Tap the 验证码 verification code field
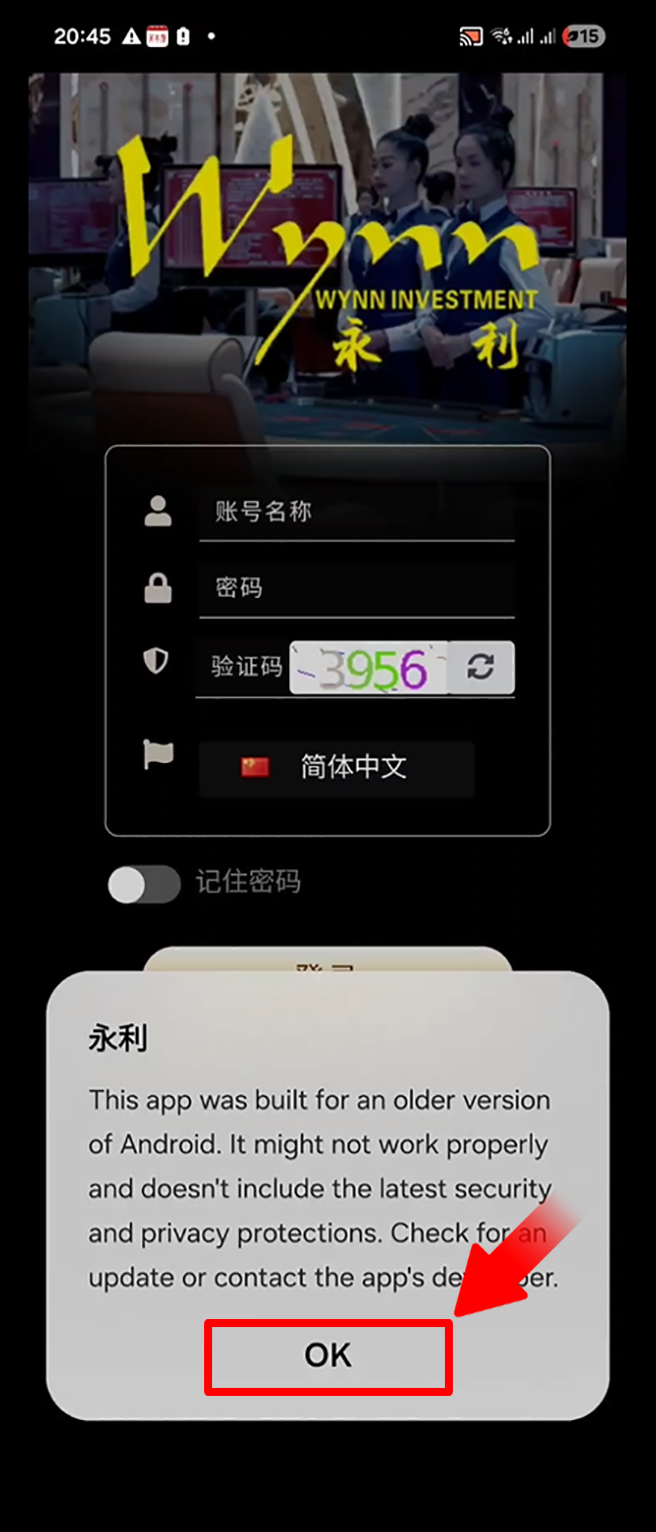Viewport: 656px width, 1532px height. 245,667
